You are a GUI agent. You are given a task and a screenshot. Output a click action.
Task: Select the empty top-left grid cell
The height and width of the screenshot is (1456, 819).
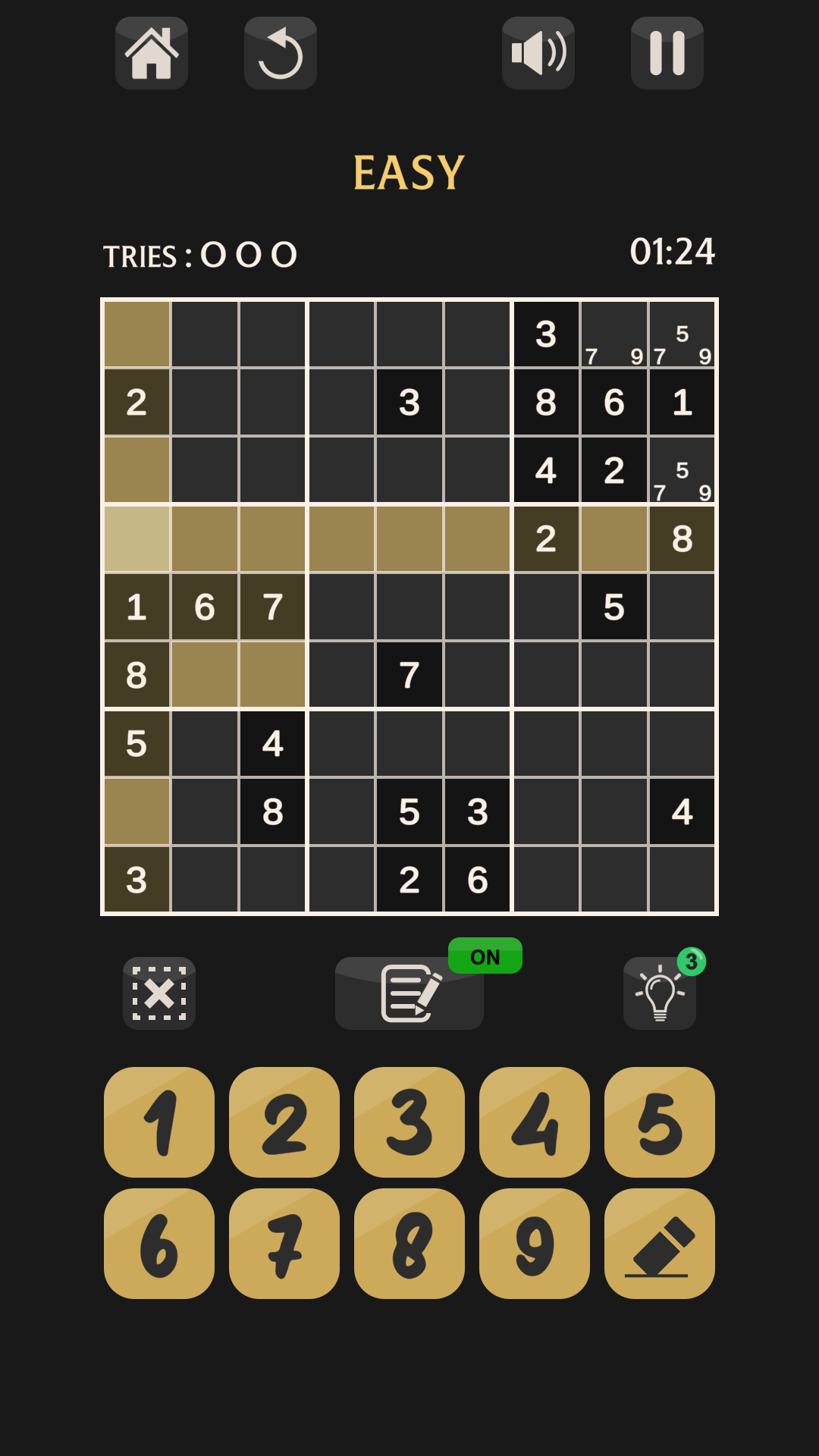pos(136,334)
